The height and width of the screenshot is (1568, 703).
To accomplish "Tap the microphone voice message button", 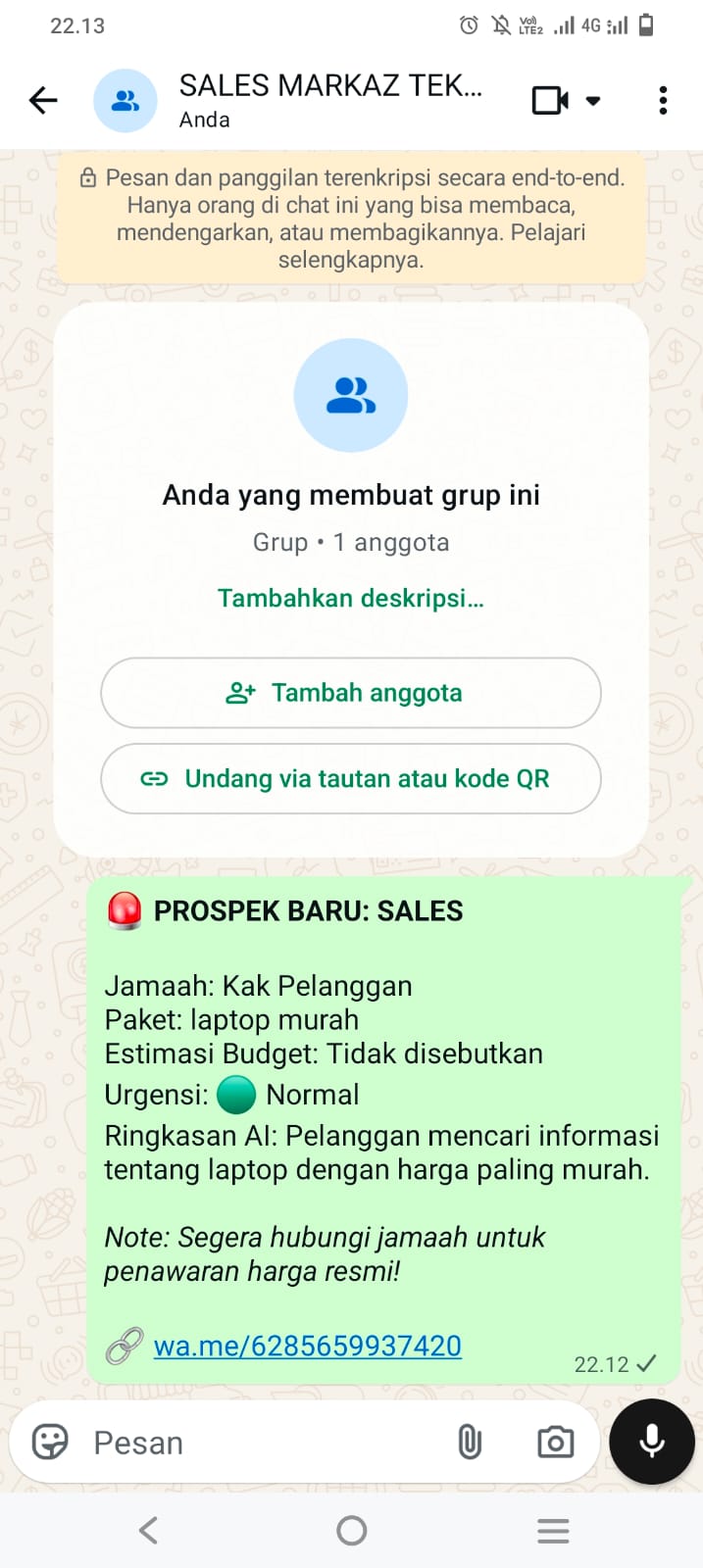I will click(652, 1442).
